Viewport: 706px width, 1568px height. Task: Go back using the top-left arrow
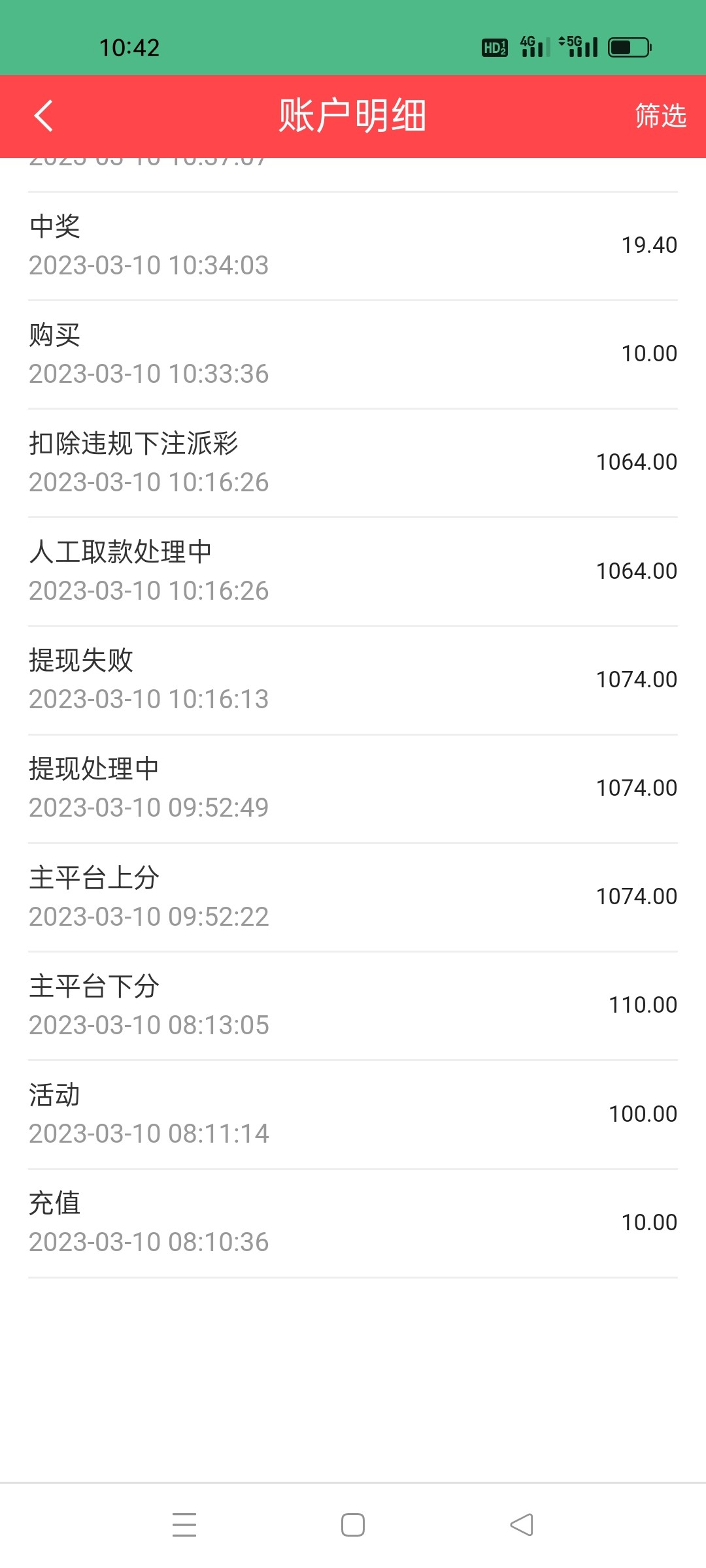tap(43, 116)
